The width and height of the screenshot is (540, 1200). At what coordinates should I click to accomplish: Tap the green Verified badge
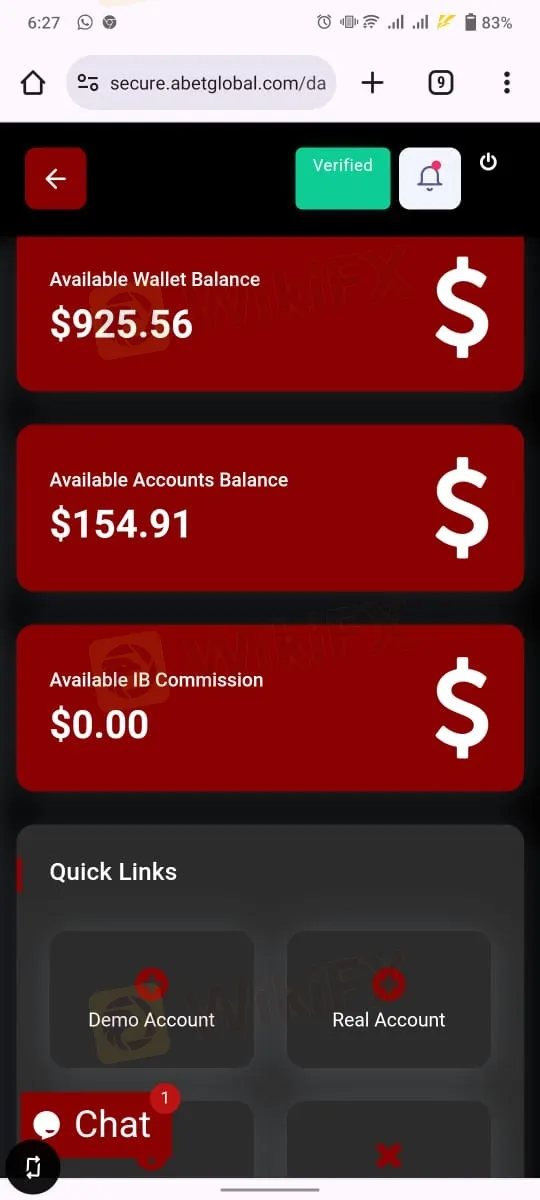pos(343,179)
